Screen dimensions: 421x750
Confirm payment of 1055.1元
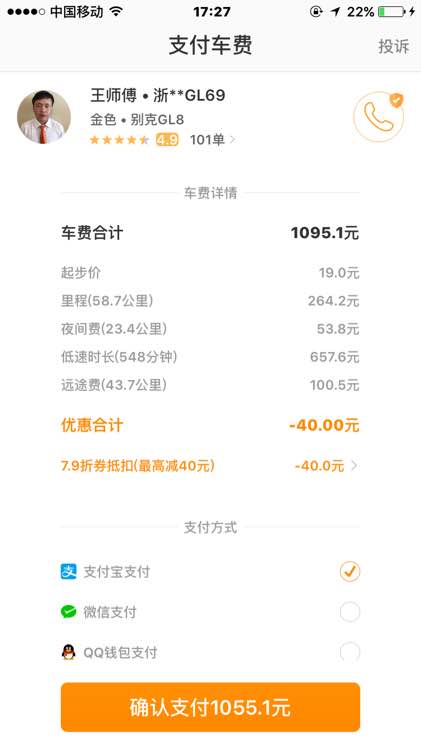pos(210,707)
